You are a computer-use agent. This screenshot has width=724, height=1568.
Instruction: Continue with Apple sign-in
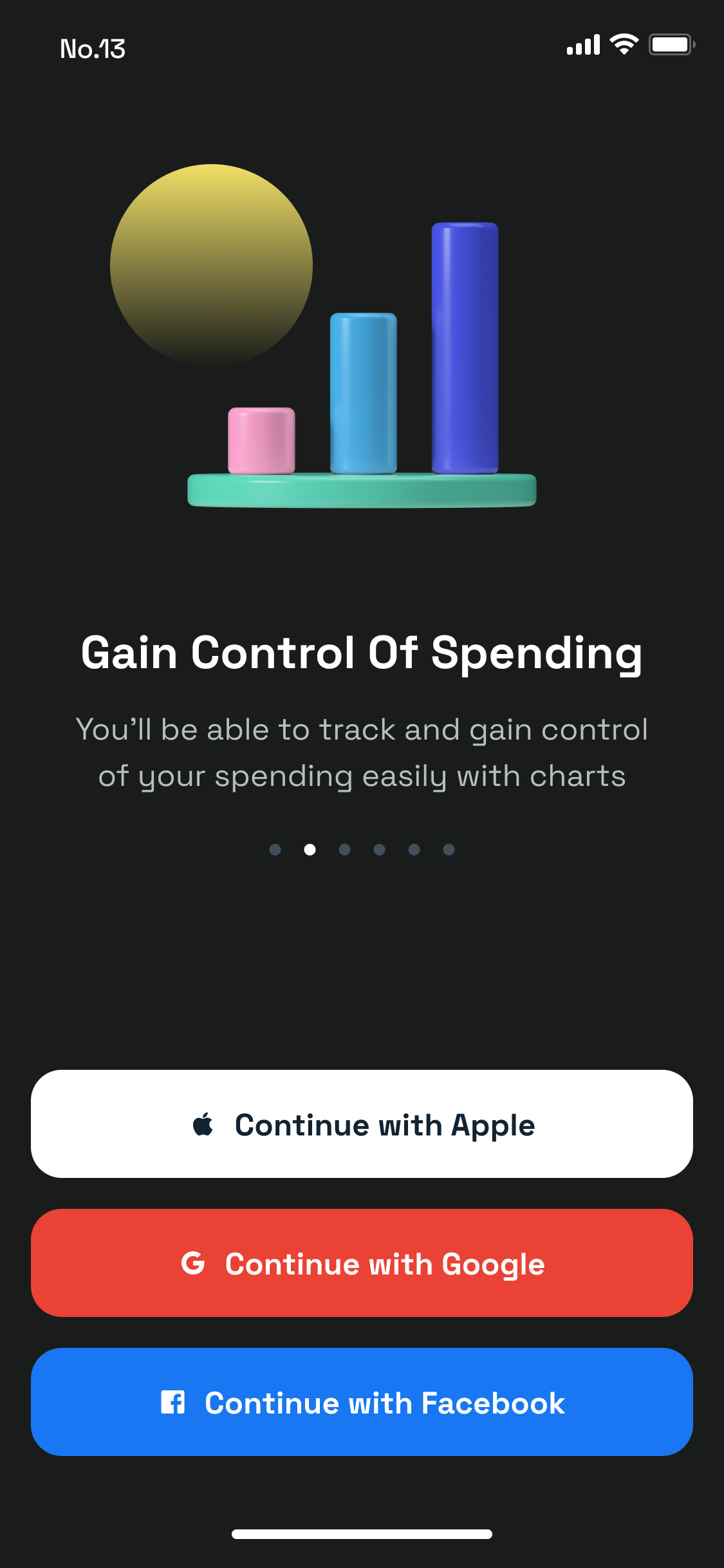[362, 1124]
